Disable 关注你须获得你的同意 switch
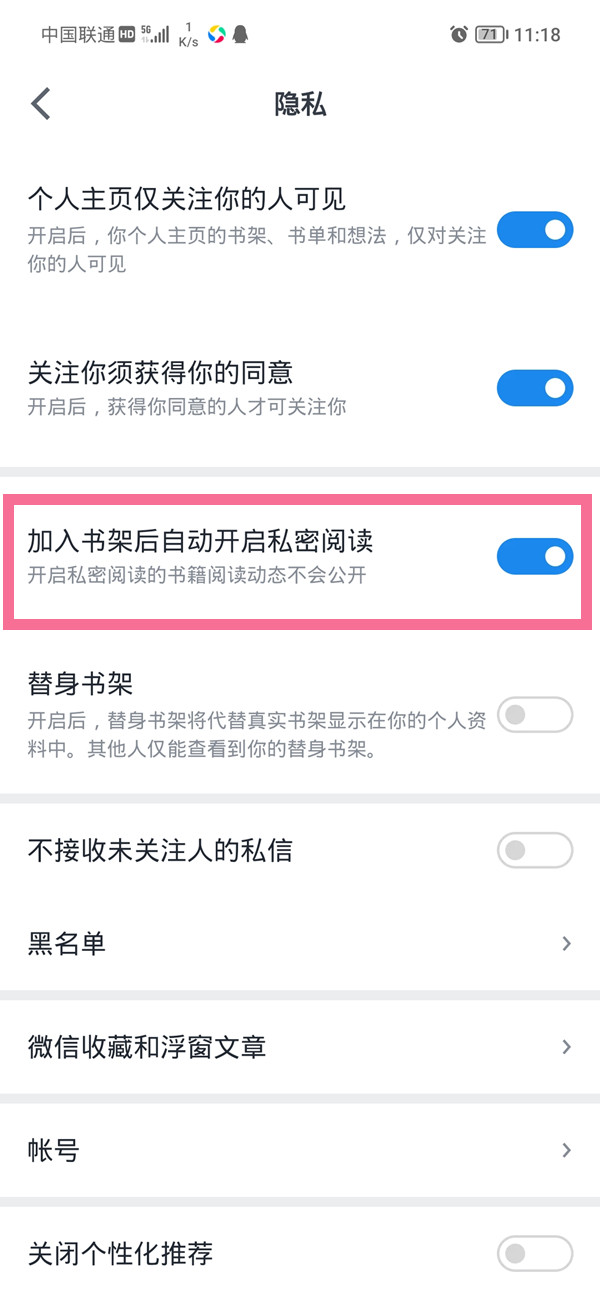The height and width of the screenshot is (1300, 600). click(x=535, y=388)
